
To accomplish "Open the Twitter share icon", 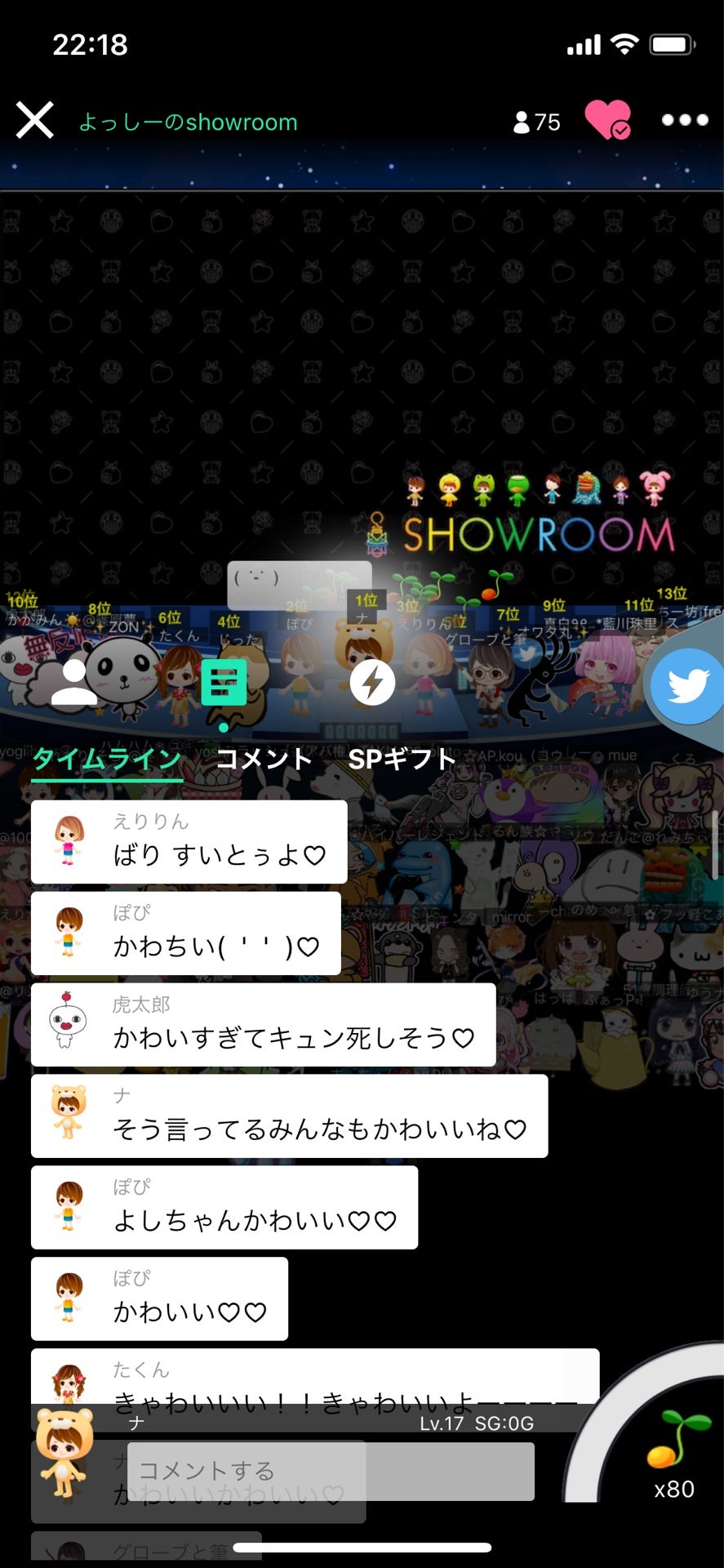I will pos(690,684).
